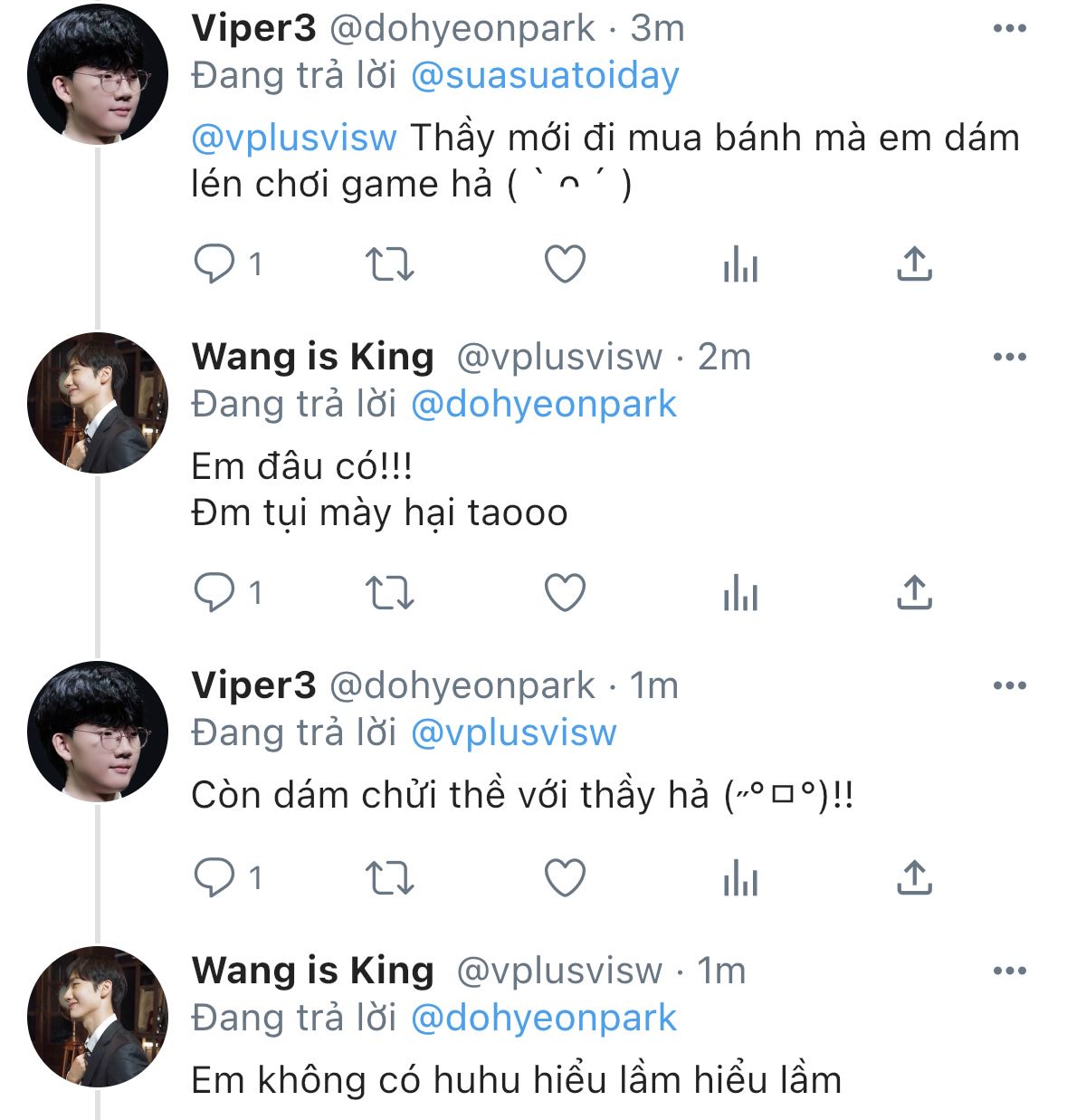The image size is (1067, 1120).
Task: Open @vplusvisw mention in Viper3's tweet
Action: pyautogui.click(x=294, y=139)
